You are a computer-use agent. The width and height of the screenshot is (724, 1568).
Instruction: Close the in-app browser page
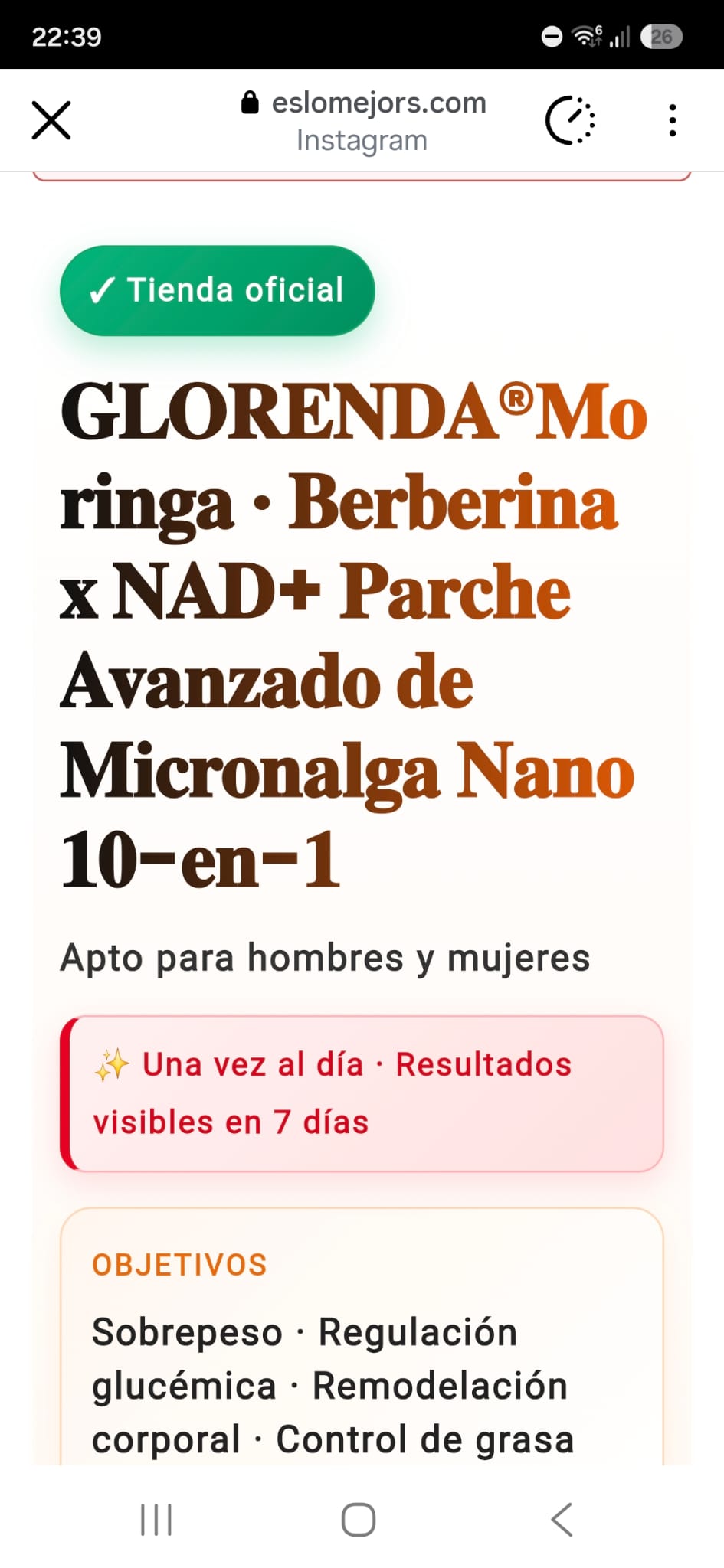tap(51, 120)
